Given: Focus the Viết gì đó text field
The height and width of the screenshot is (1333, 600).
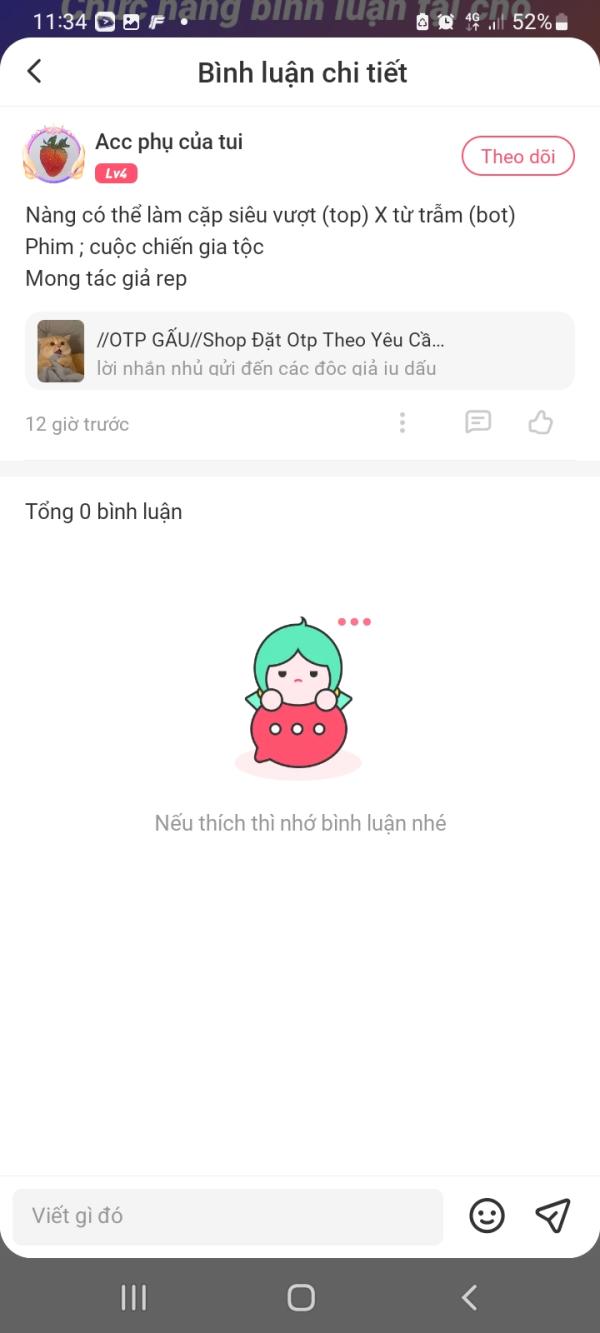Looking at the screenshot, I should pos(228,1216).
